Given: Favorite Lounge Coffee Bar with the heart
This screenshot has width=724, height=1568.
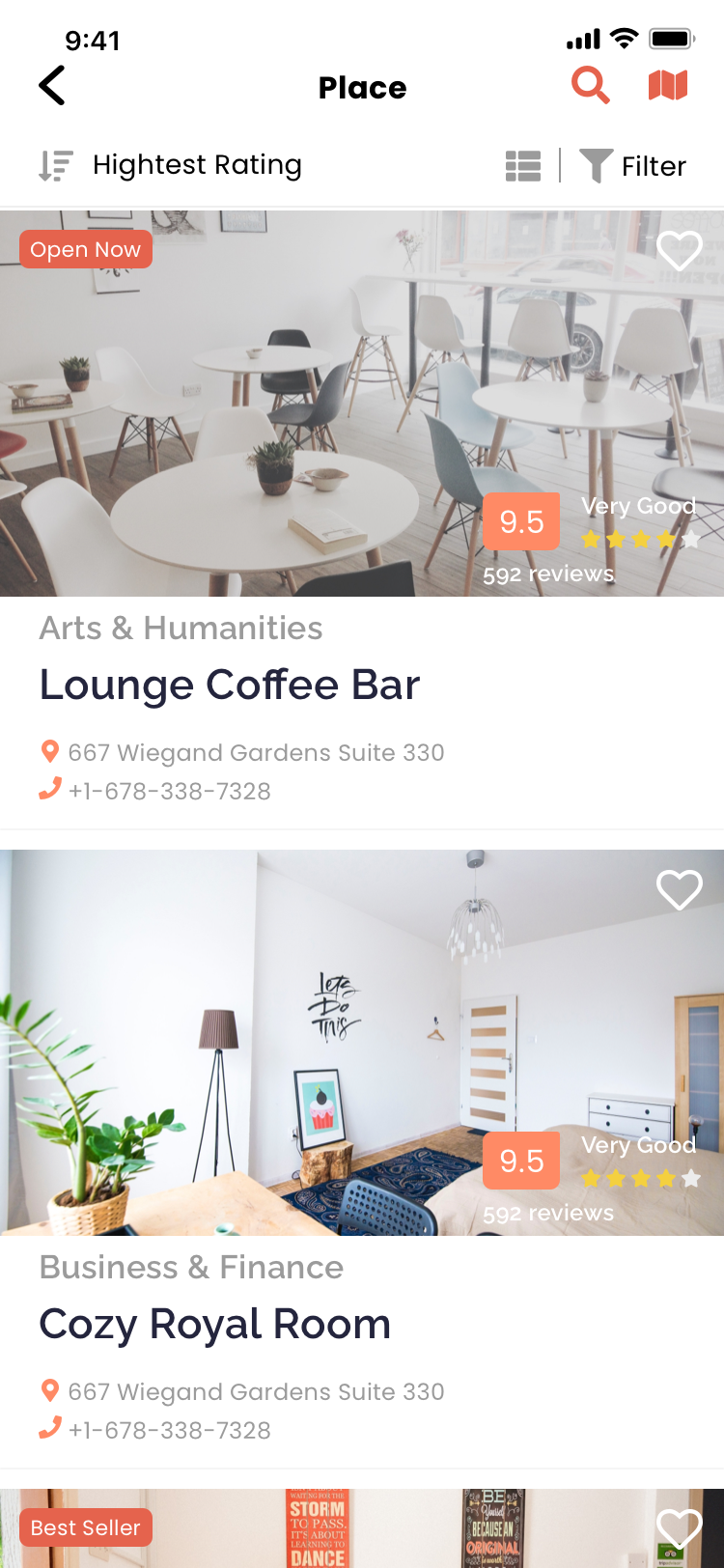Looking at the screenshot, I should click(679, 251).
